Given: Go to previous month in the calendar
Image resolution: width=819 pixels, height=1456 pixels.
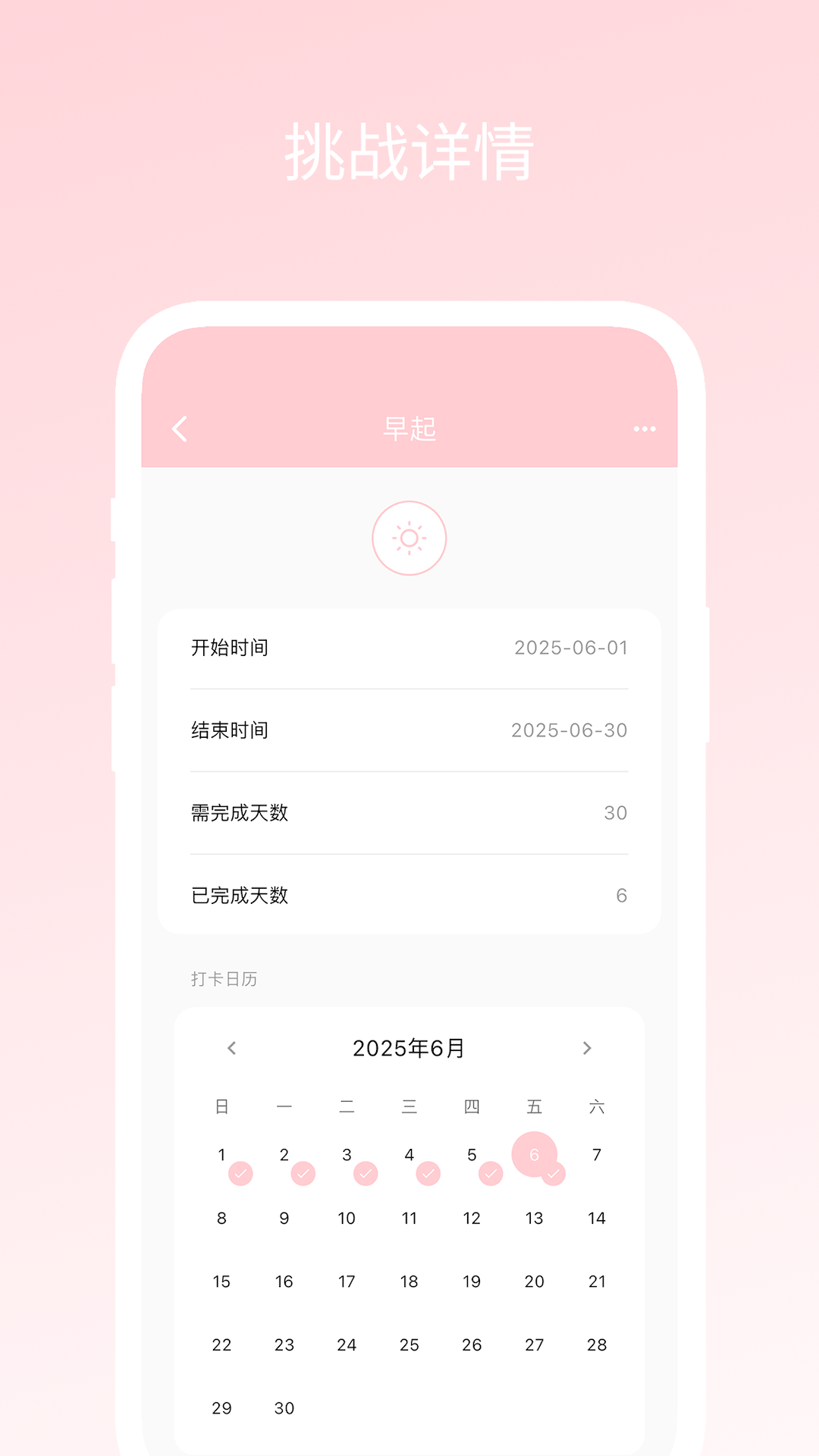Looking at the screenshot, I should pos(233,1048).
